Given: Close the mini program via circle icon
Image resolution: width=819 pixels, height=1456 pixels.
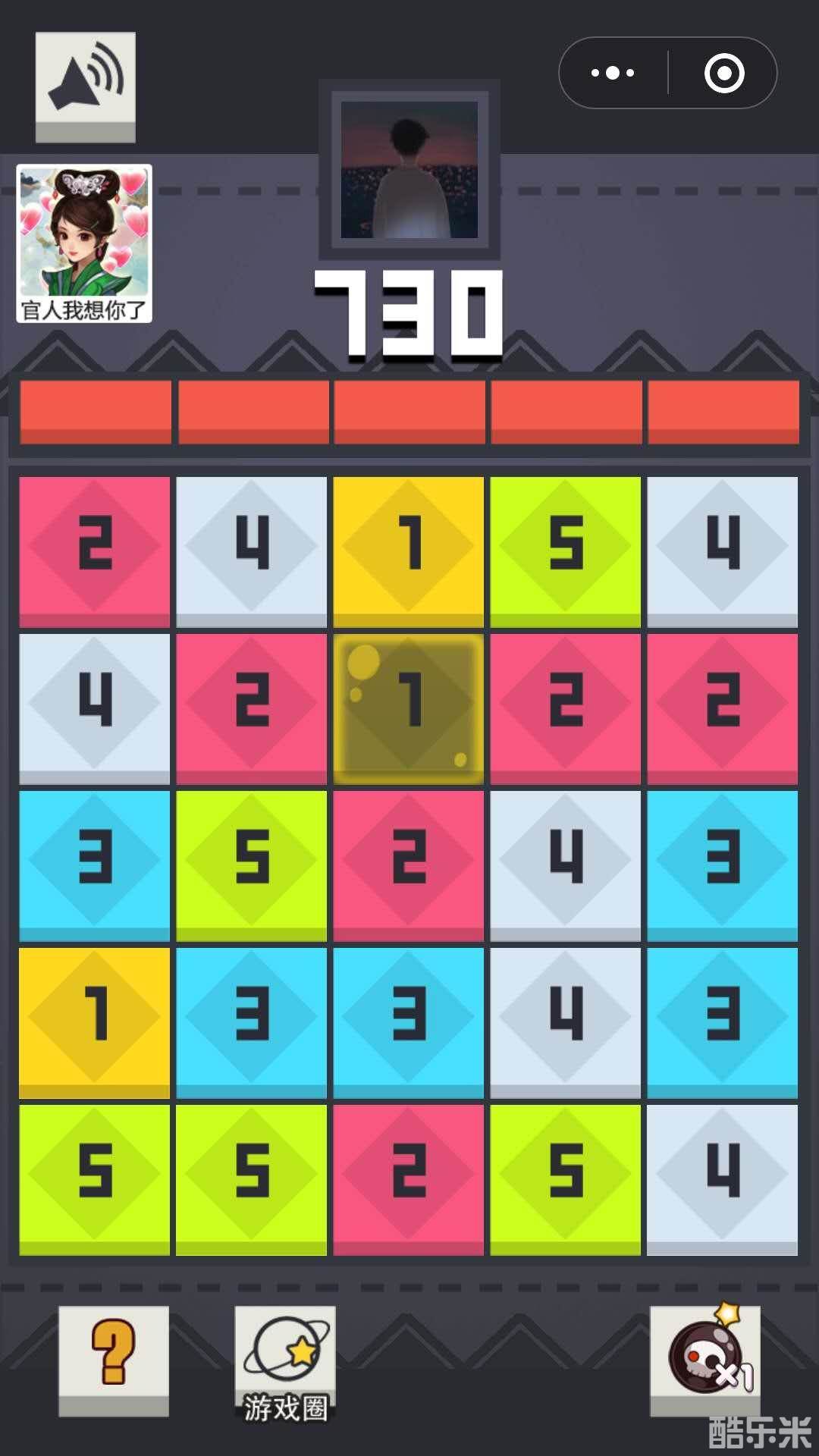Looking at the screenshot, I should 724,74.
